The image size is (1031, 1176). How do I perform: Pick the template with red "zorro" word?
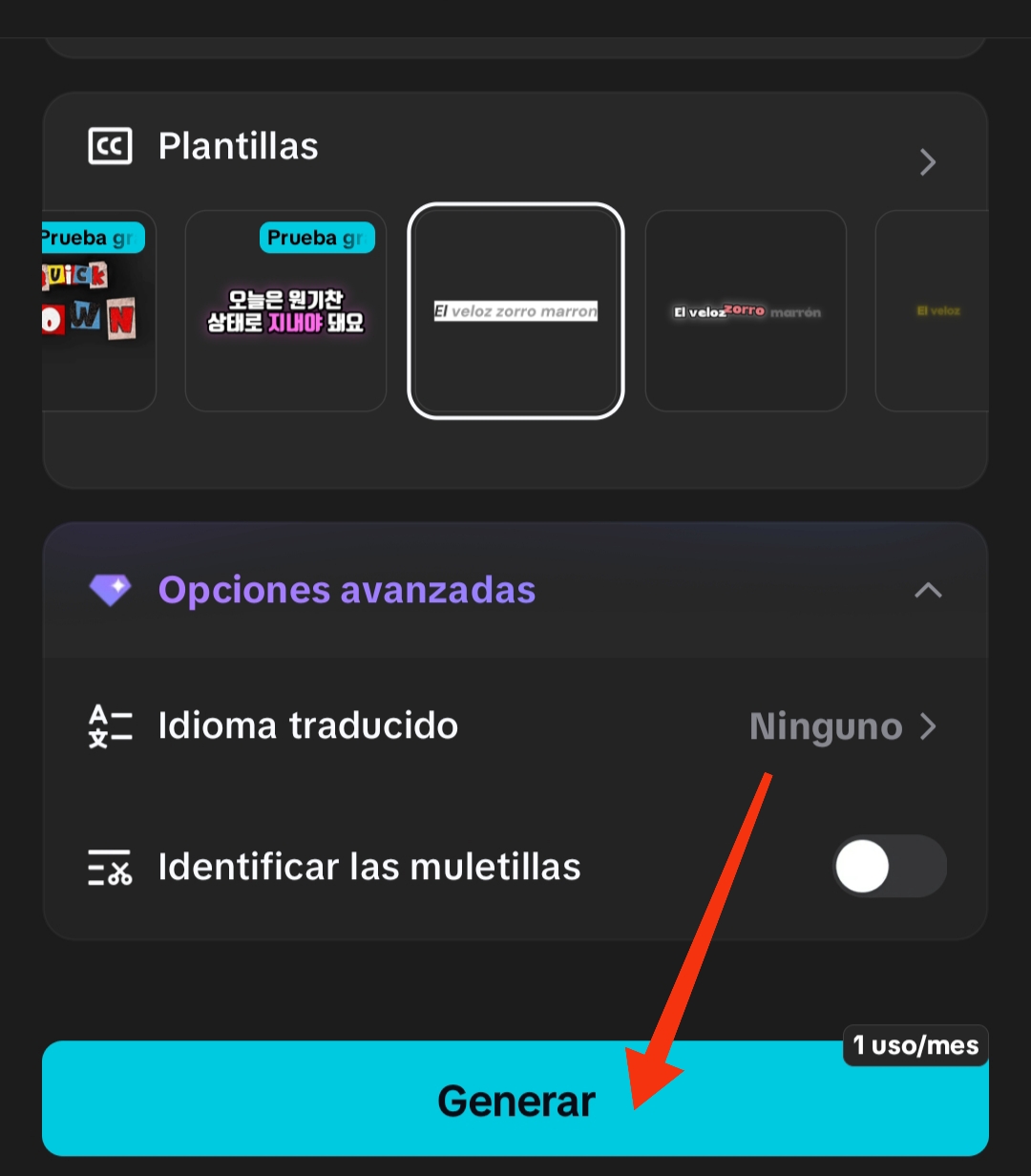[746, 311]
